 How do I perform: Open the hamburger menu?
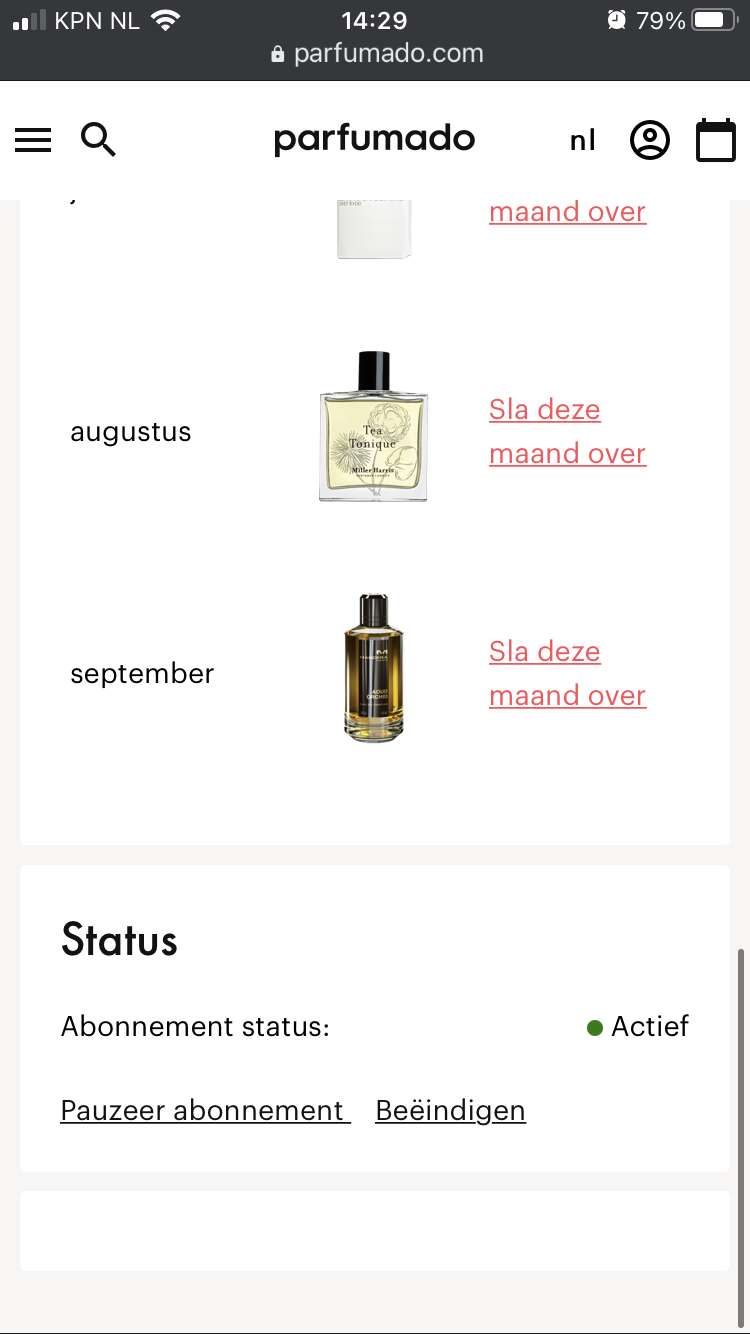pos(33,140)
